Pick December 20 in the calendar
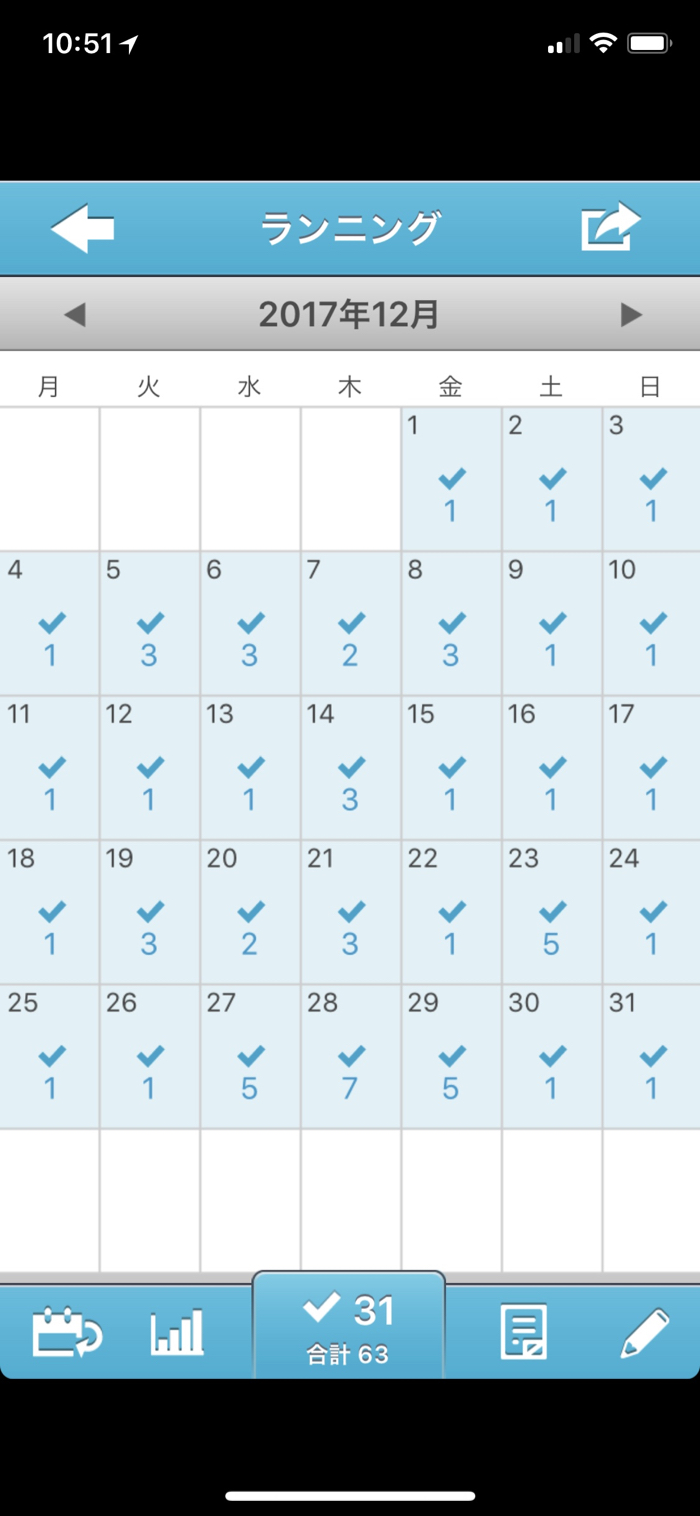 click(x=250, y=912)
